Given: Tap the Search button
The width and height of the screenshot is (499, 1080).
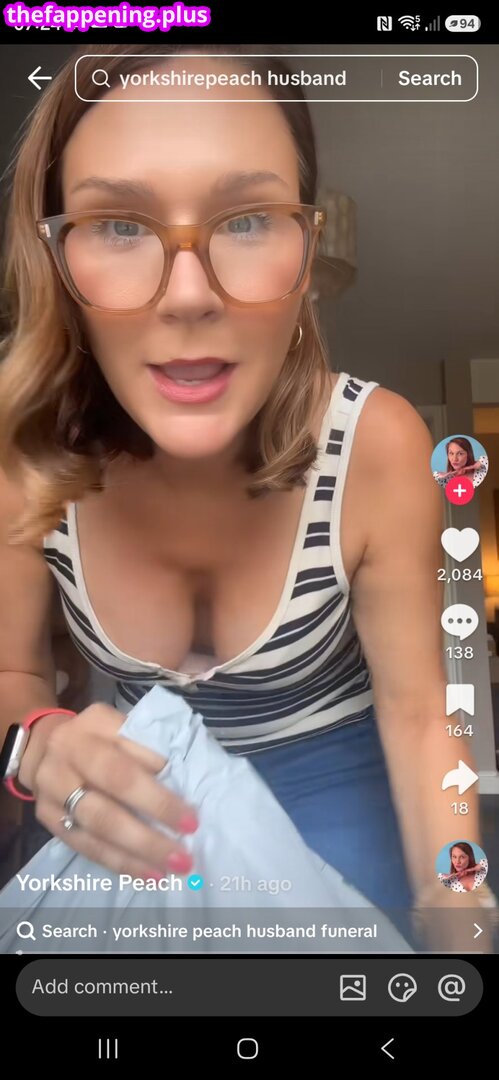Looking at the screenshot, I should pos(429,79).
